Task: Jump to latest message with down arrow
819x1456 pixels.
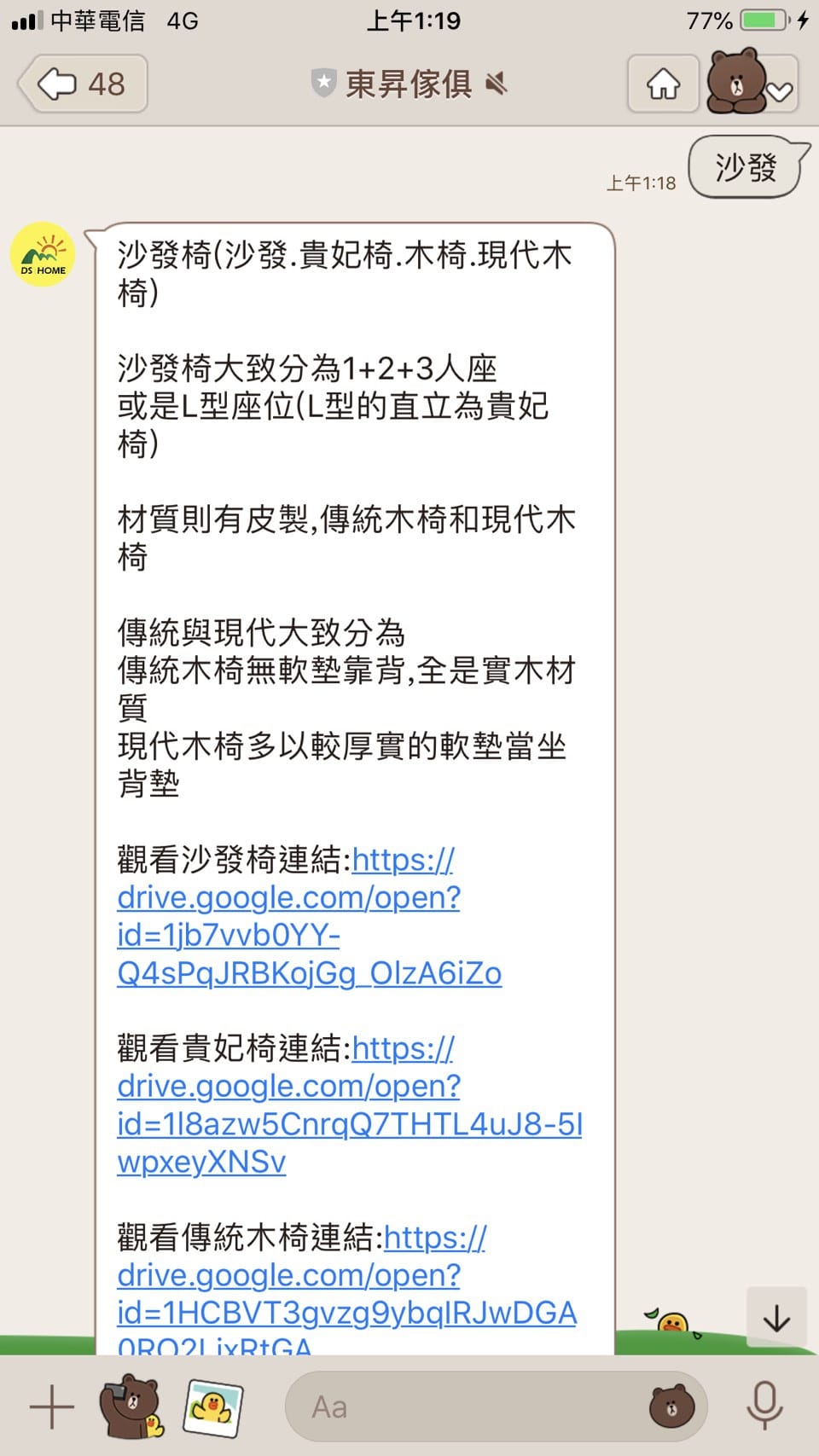Action: [x=775, y=1319]
